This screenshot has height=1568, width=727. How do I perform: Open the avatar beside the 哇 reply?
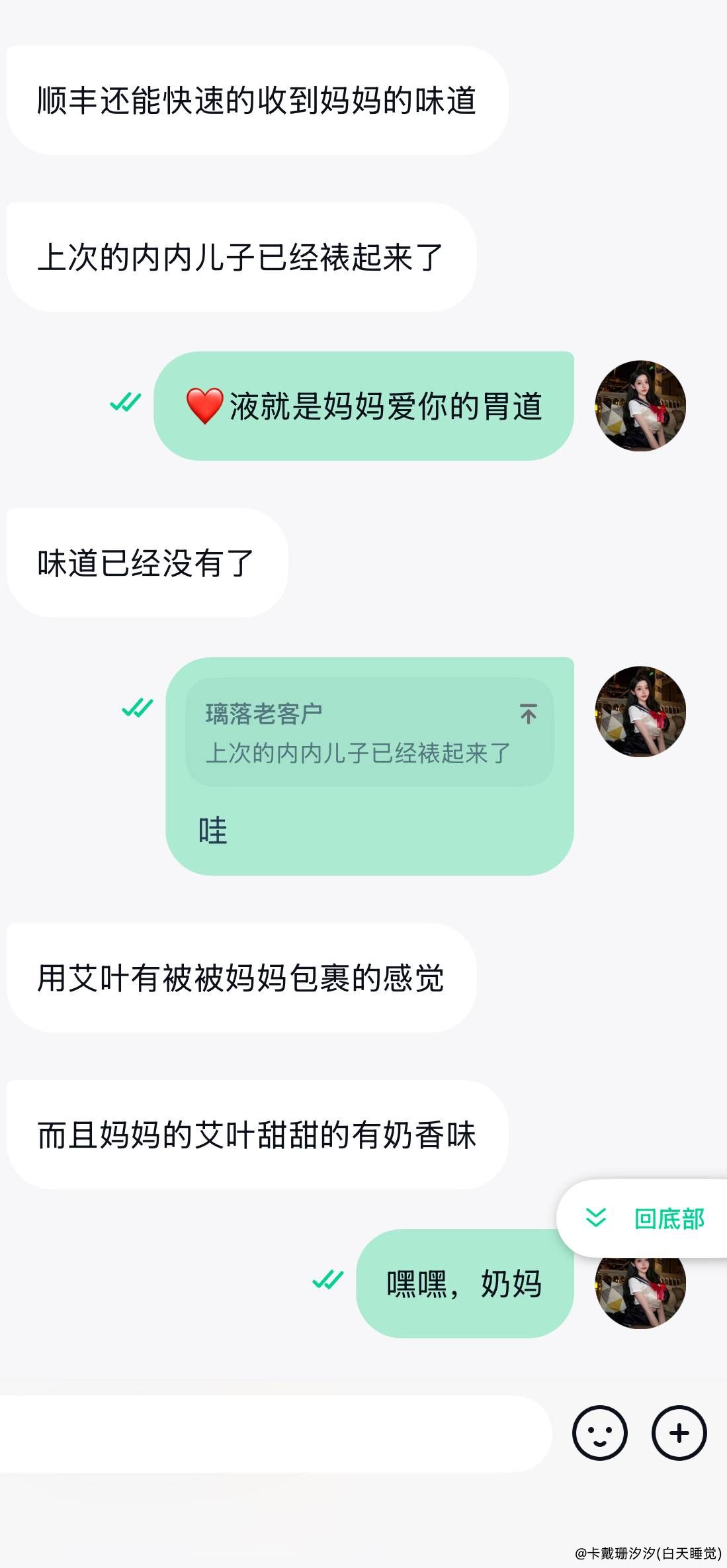(640, 712)
